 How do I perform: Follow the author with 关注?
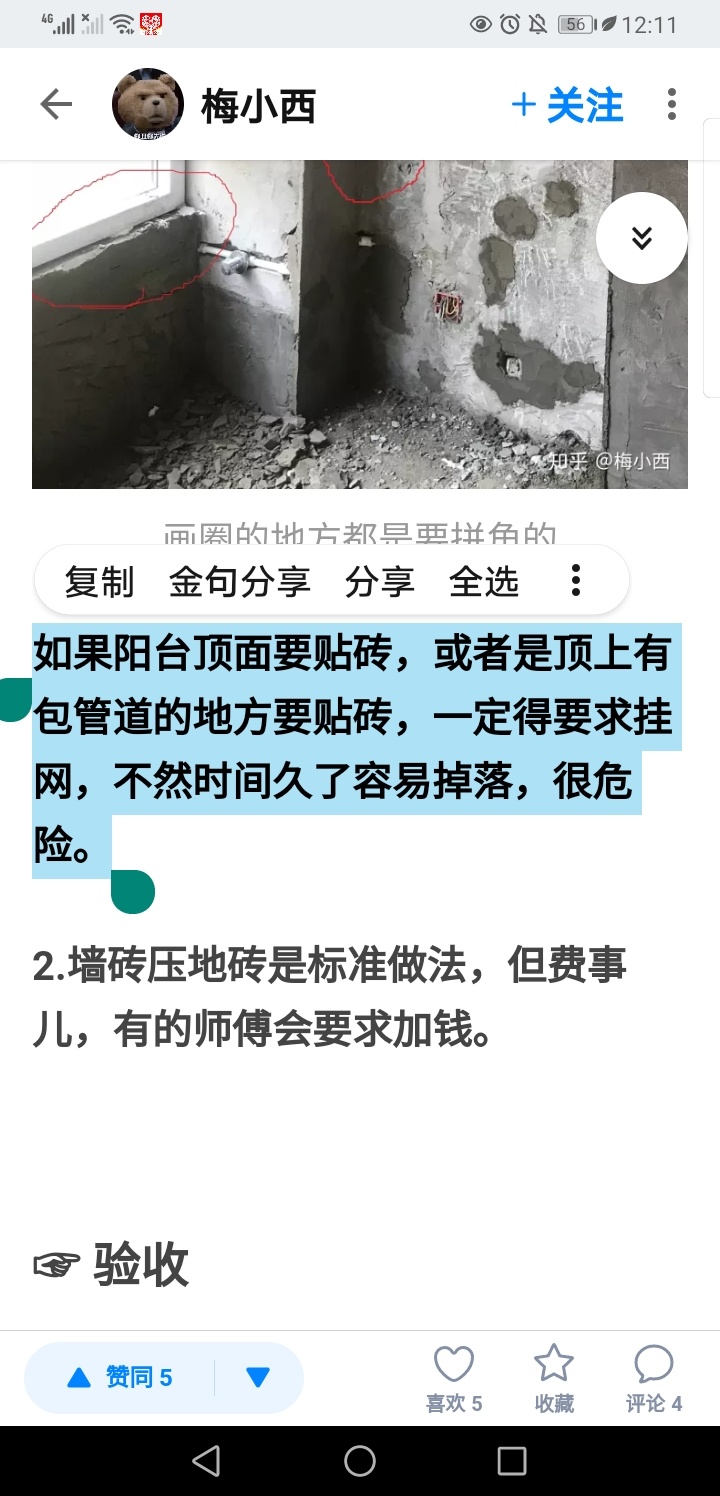pos(567,105)
